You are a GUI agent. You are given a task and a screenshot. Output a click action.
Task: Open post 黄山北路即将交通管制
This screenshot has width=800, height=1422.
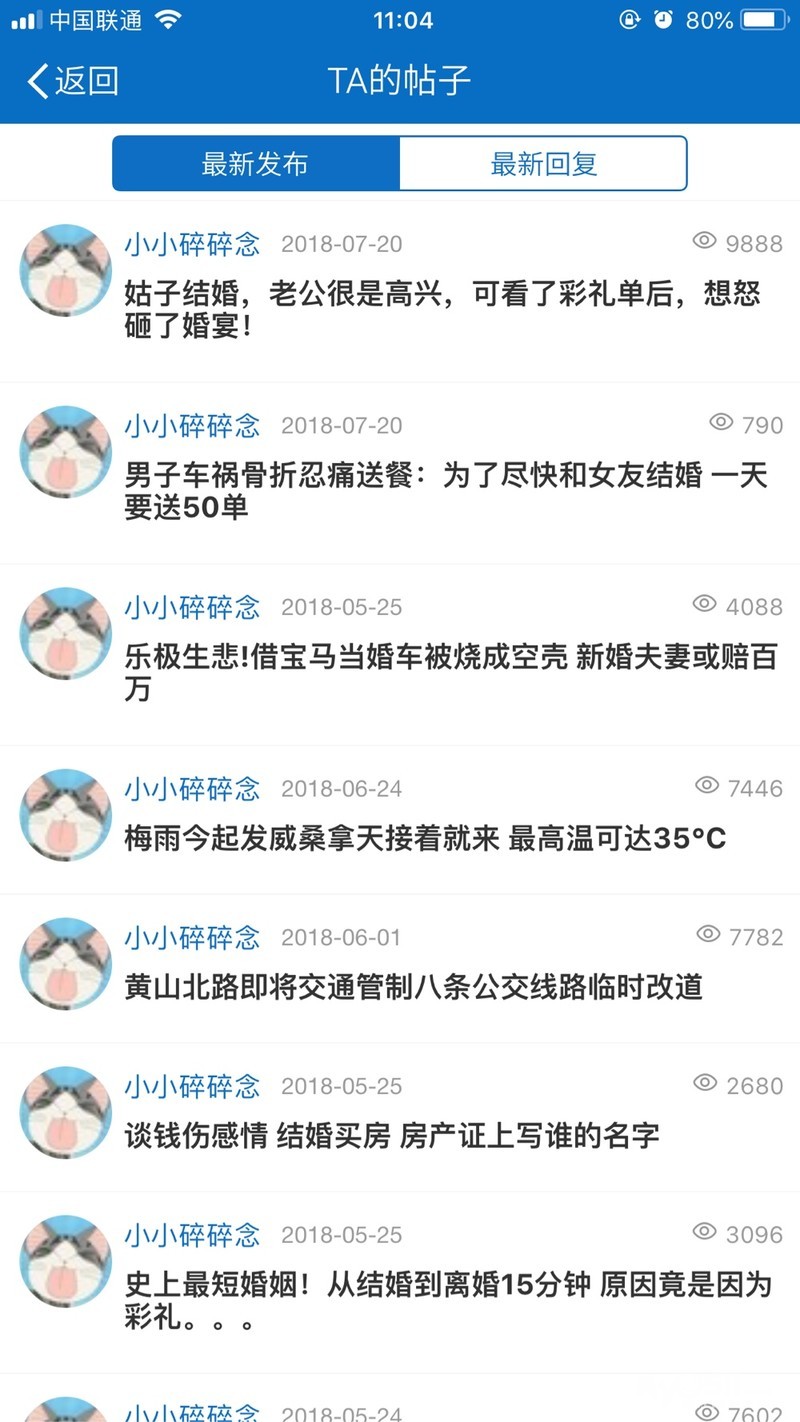point(413,987)
